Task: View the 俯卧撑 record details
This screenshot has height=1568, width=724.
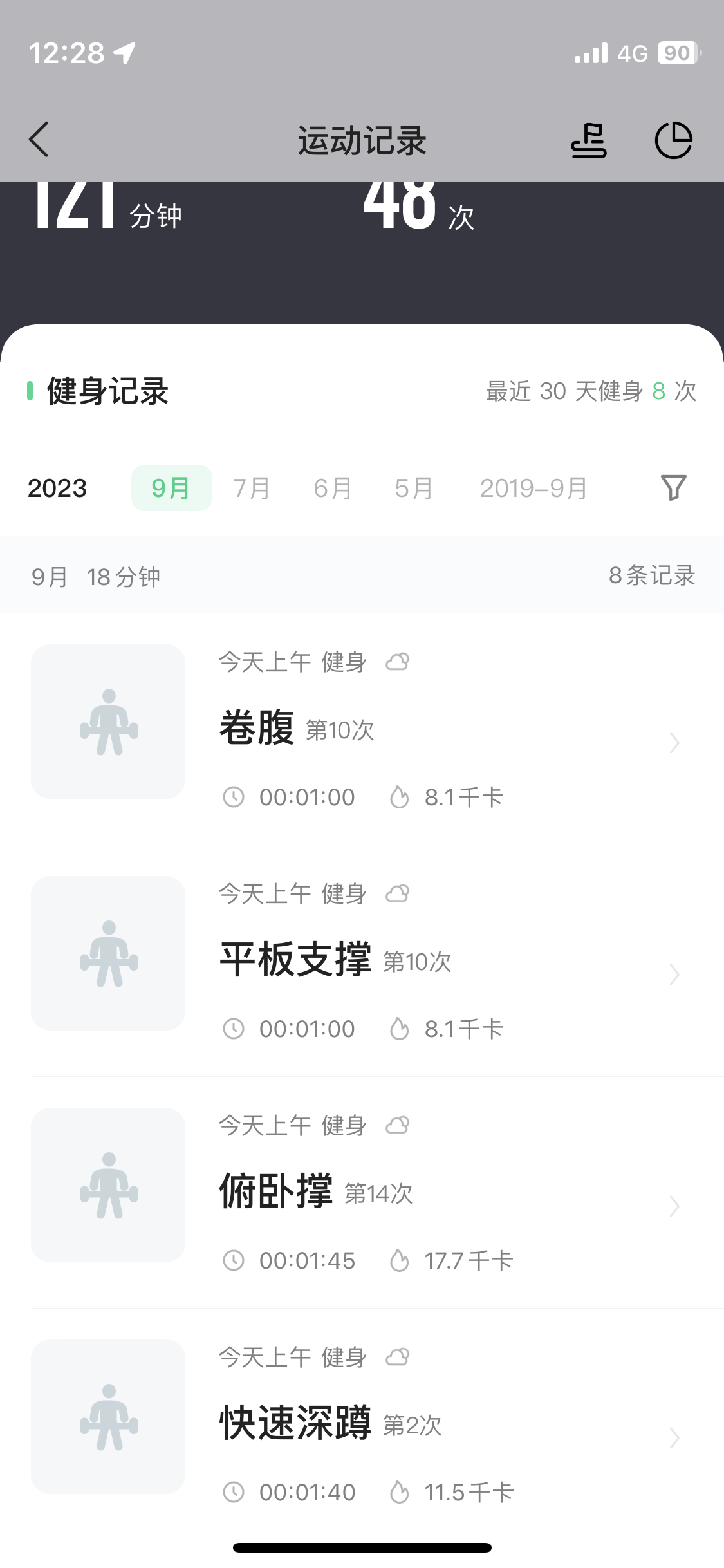Action: click(x=362, y=1192)
